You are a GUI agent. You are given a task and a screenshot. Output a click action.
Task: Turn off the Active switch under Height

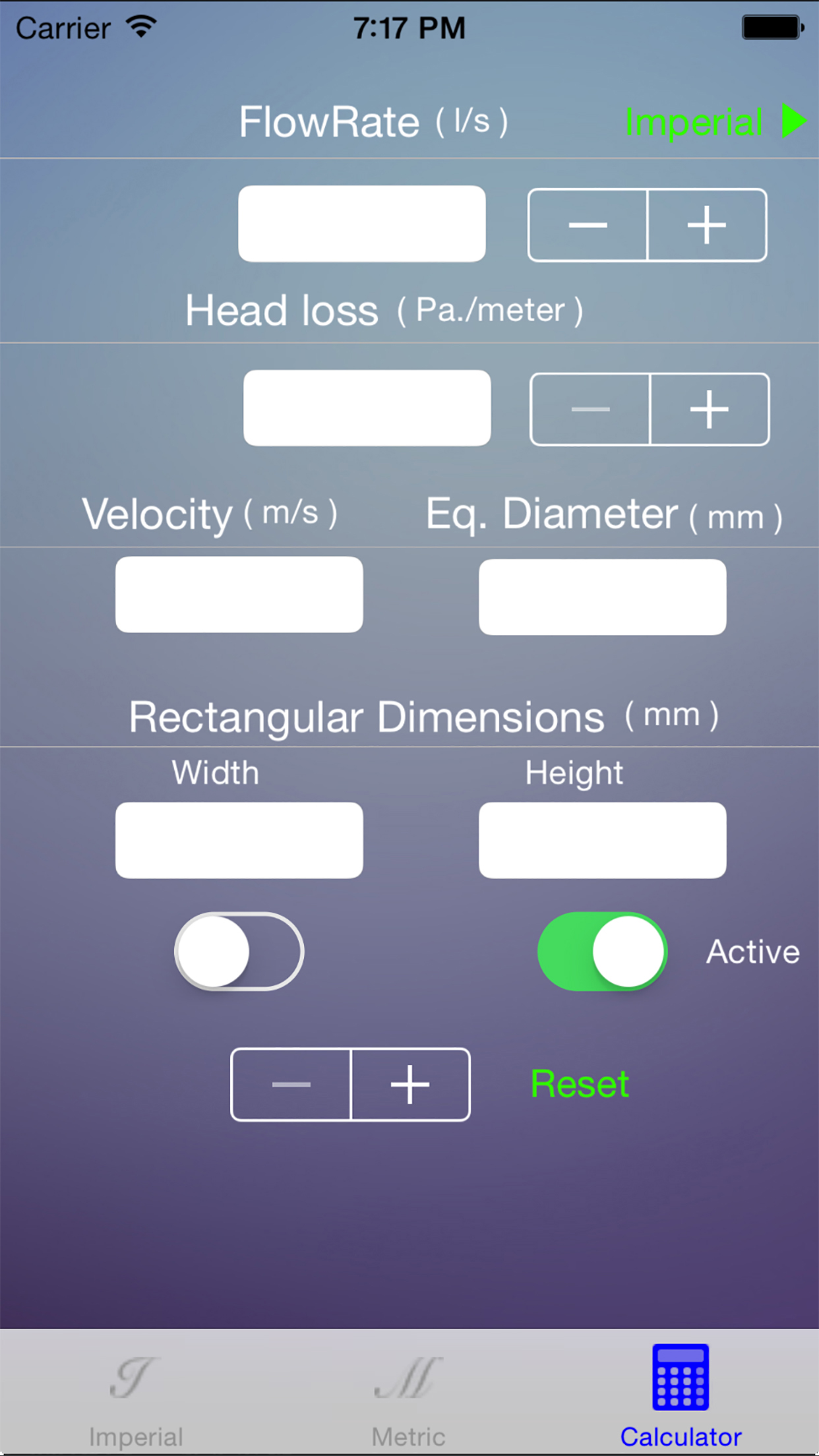click(603, 952)
